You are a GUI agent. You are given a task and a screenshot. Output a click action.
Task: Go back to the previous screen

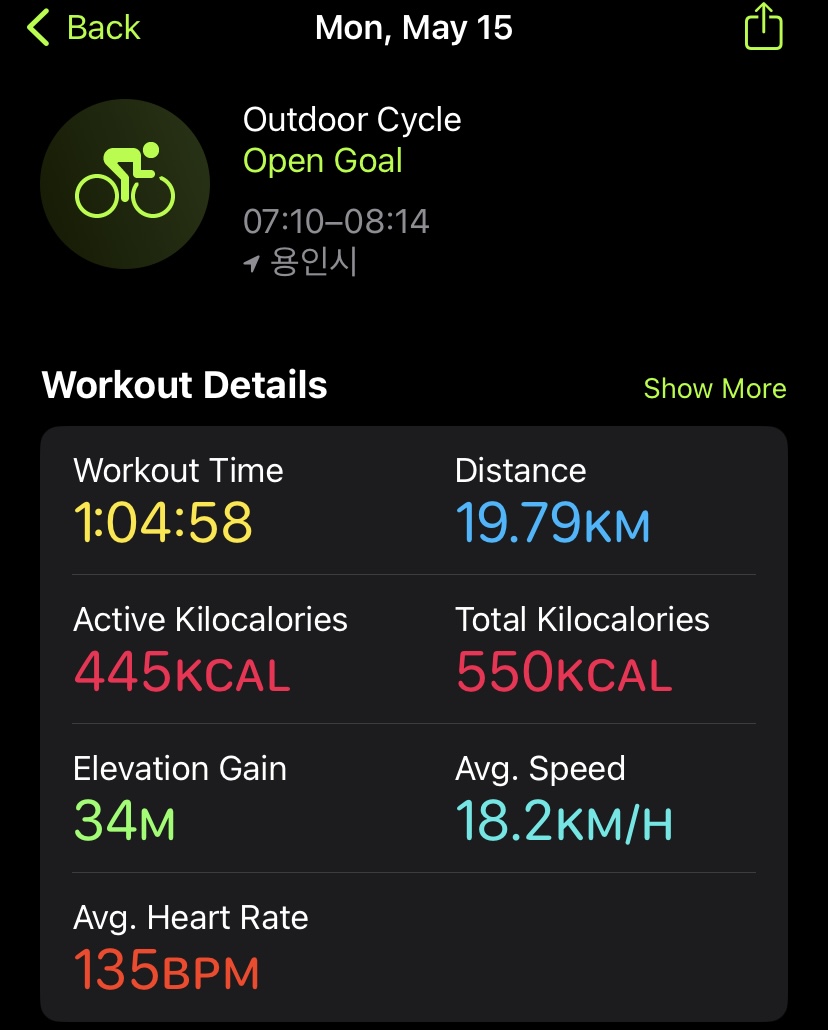coord(83,28)
